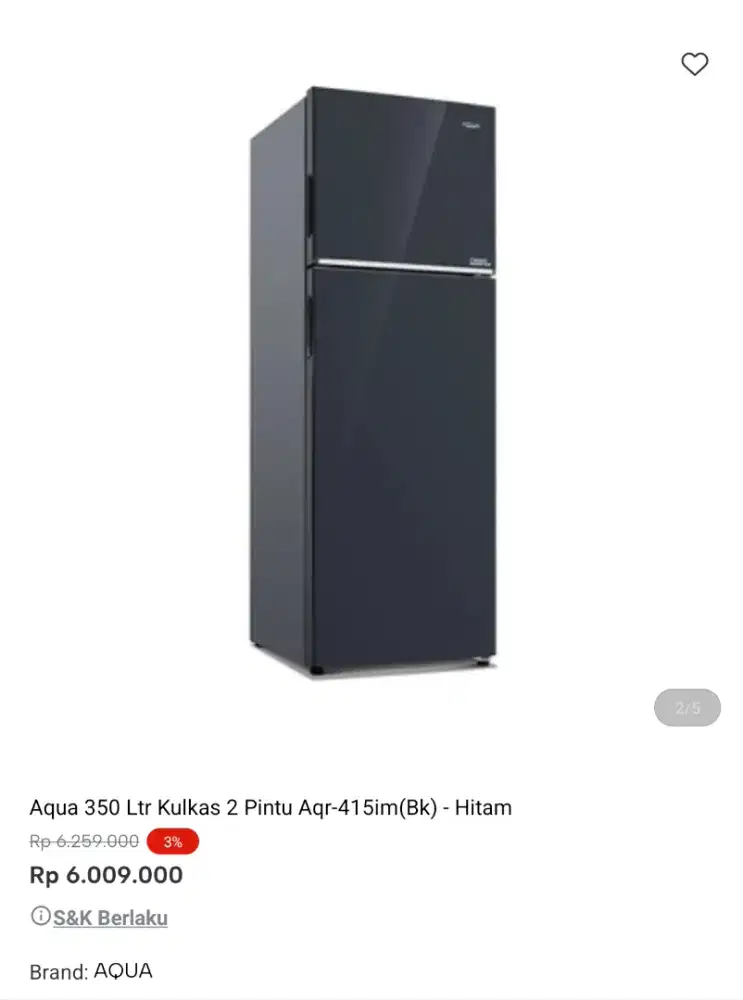The width and height of the screenshot is (743, 1000).
Task: Expand the product image carousel counter
Action: click(686, 707)
